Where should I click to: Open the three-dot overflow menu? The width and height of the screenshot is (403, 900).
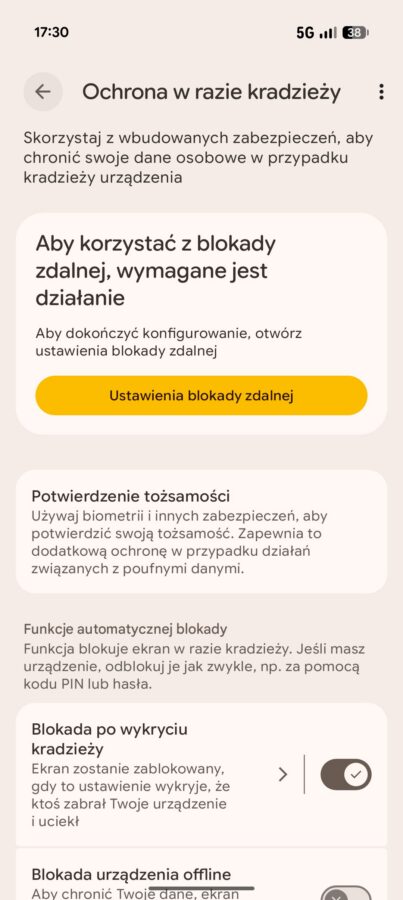point(381,92)
